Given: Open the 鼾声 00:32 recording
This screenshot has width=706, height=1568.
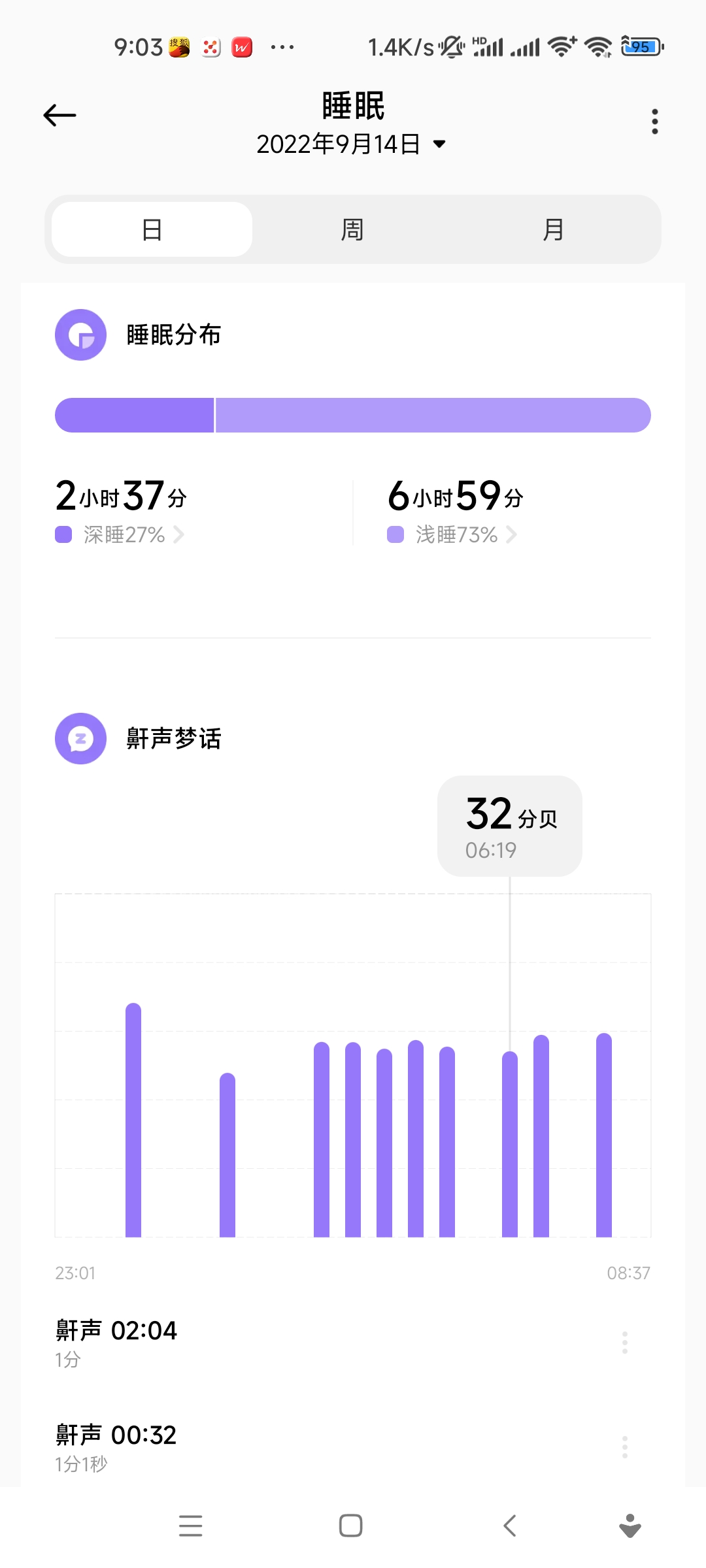Looking at the screenshot, I should (116, 1446).
